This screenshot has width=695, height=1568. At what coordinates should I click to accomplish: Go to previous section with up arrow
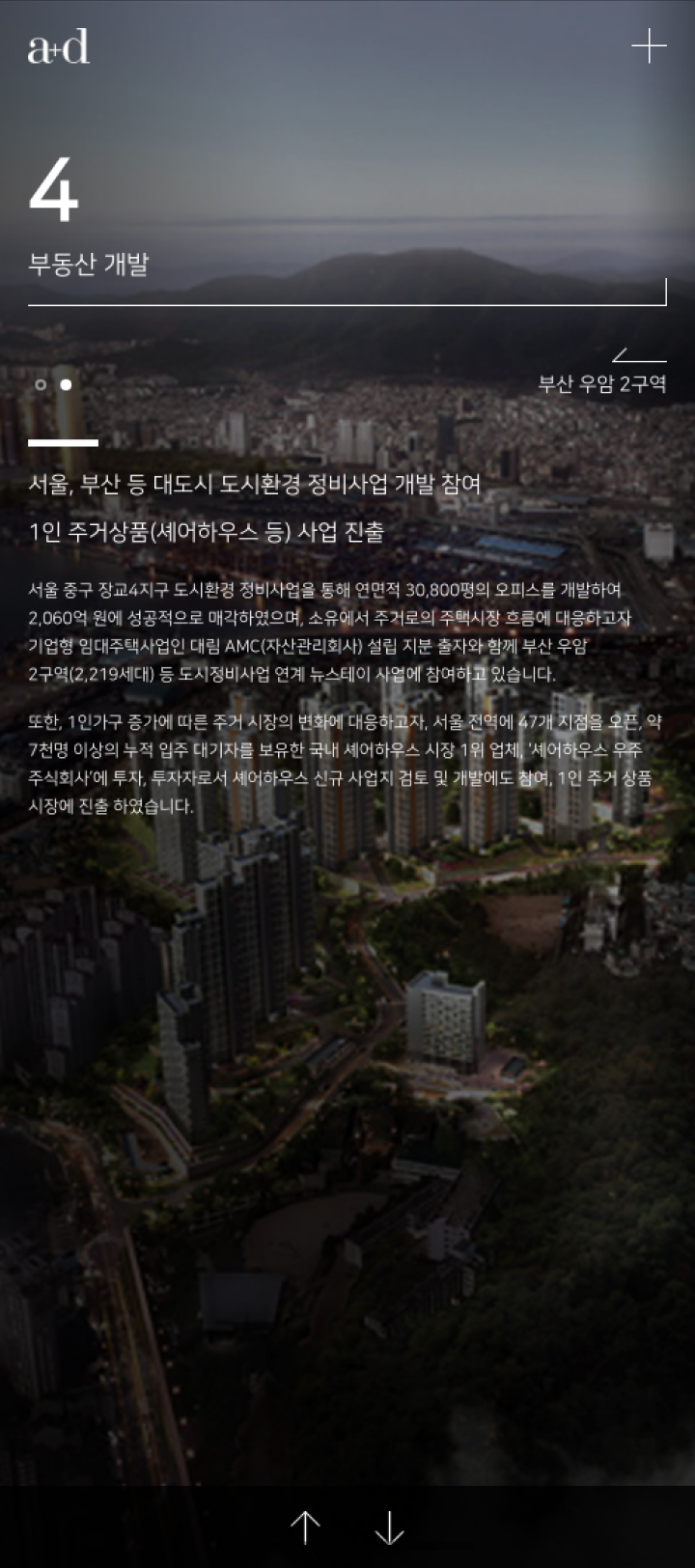[x=305, y=1526]
